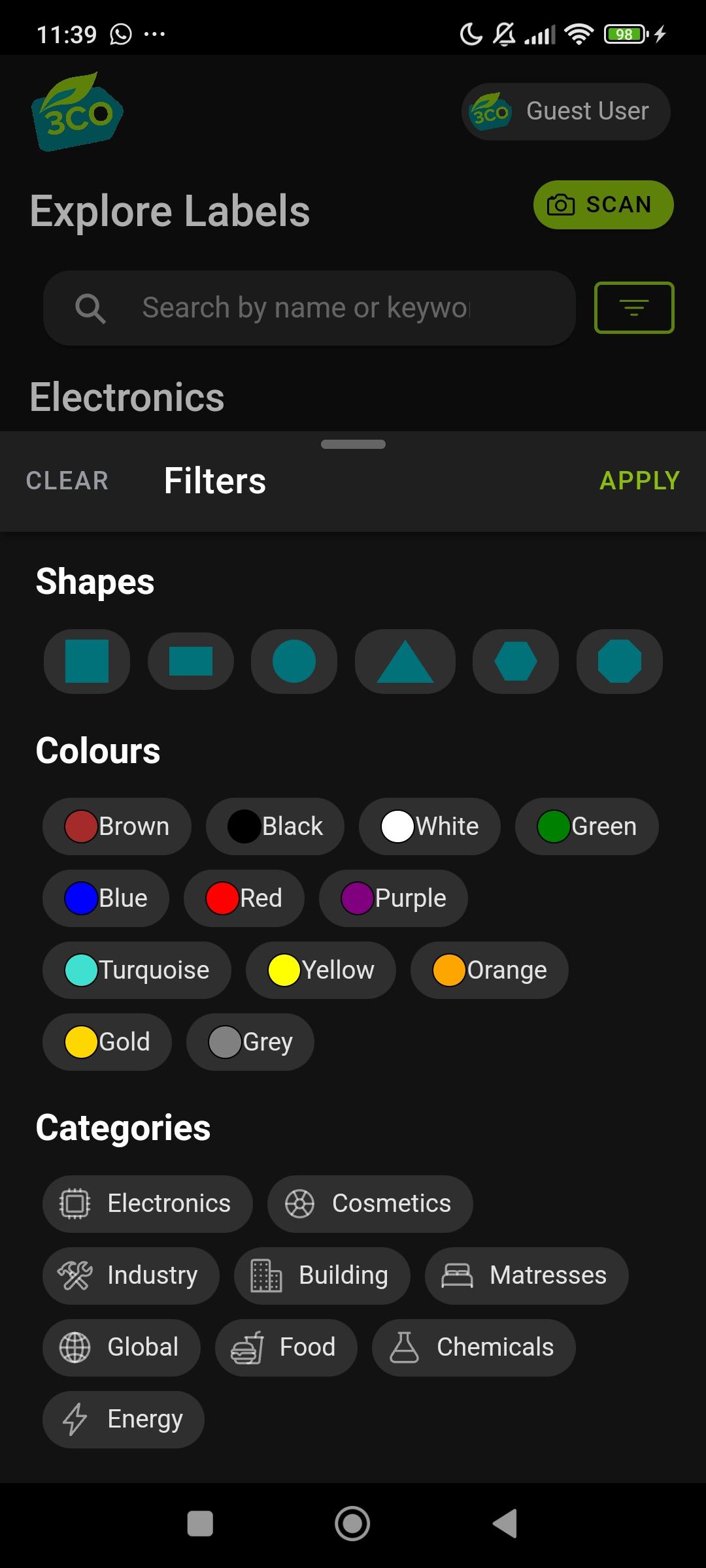Viewport: 706px width, 1568px height.
Task: Focus the search by name field
Action: point(309,308)
